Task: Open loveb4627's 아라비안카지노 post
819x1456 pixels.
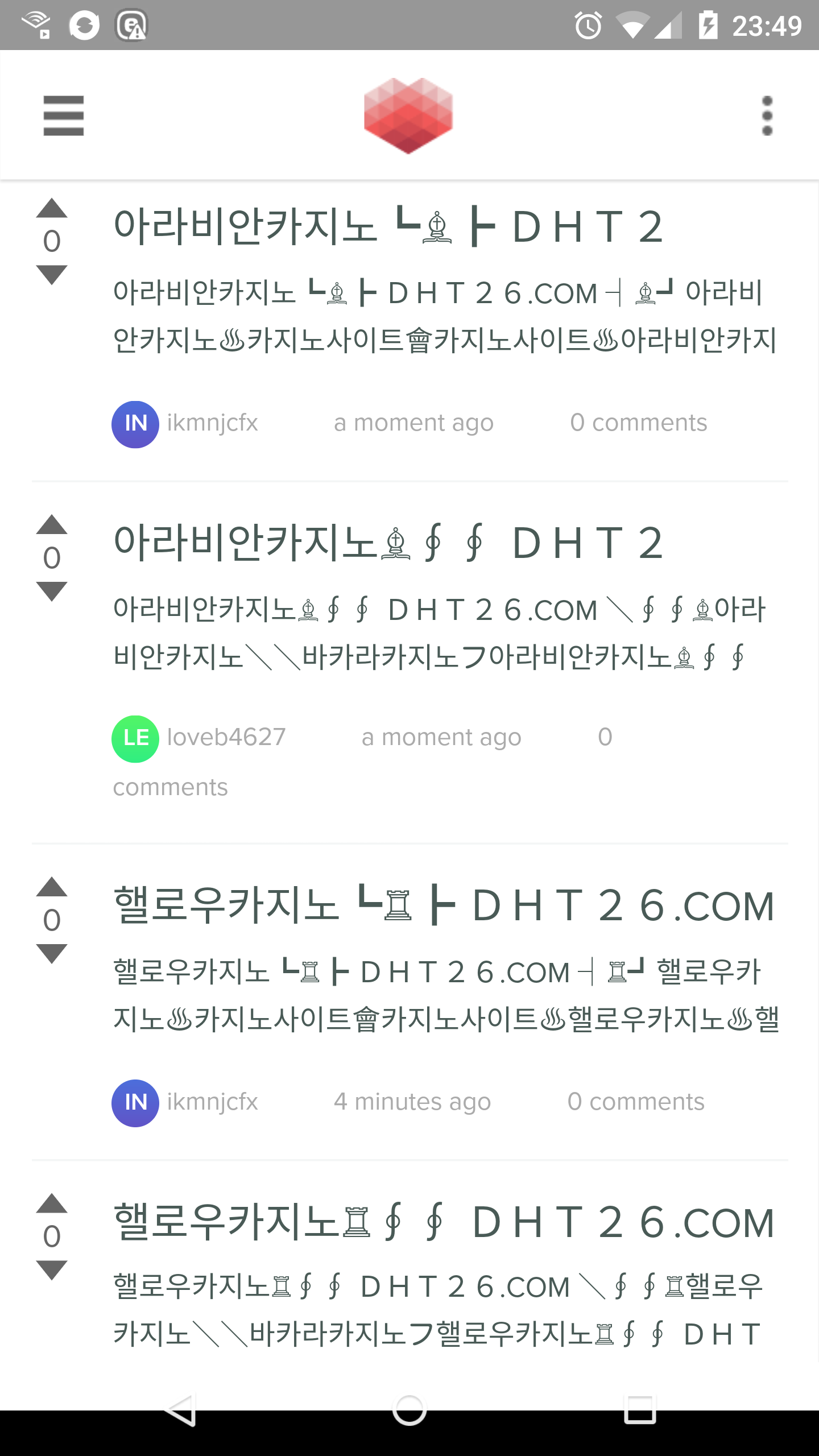Action: coord(388,543)
